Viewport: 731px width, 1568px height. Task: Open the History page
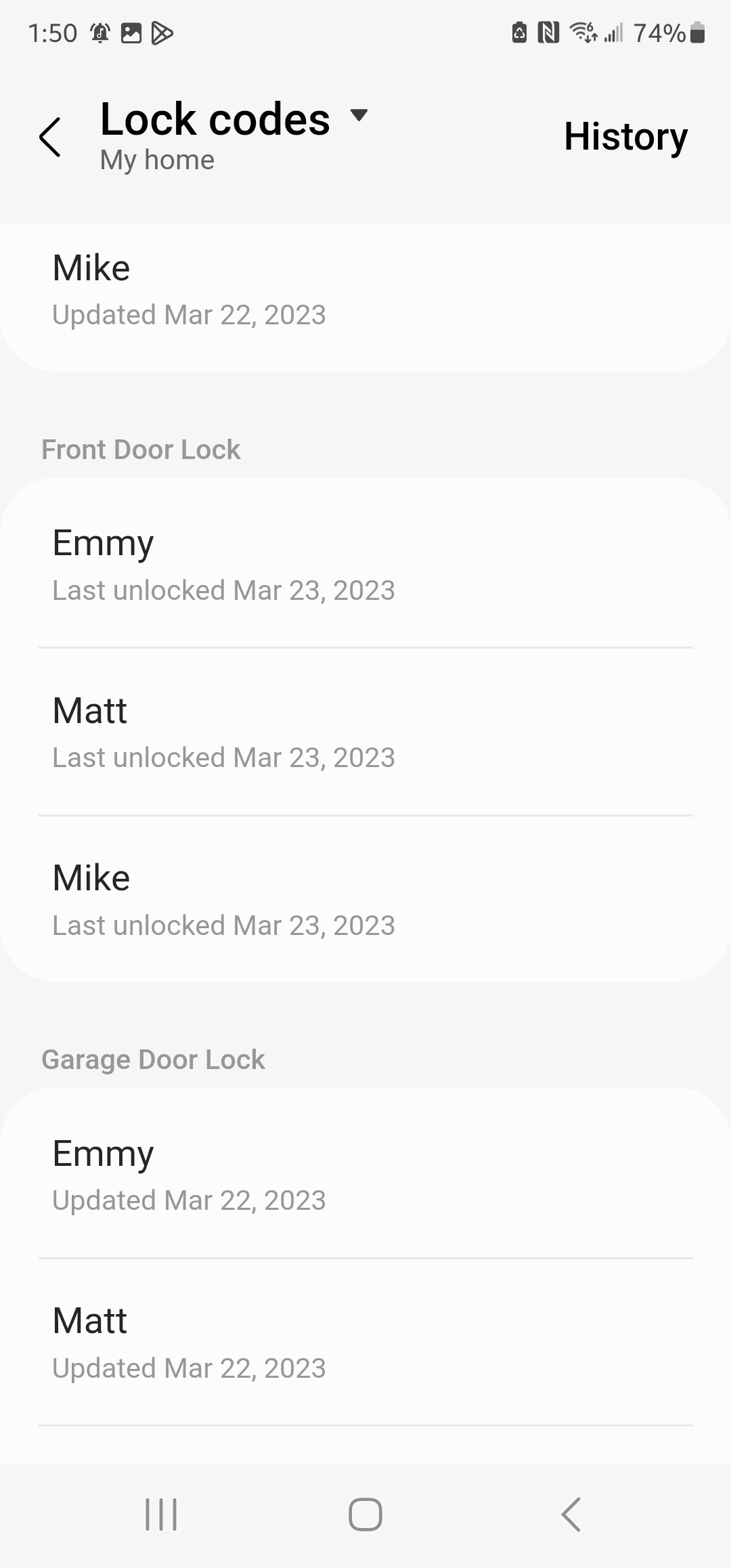[x=625, y=137]
